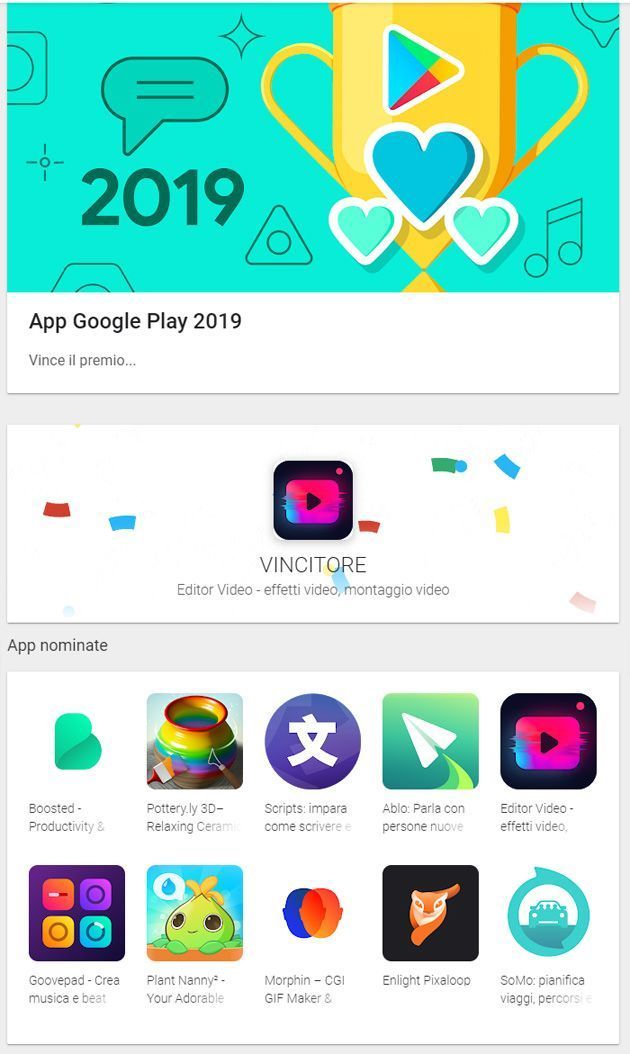
Task: Open the Scripts: impara come scrivere app
Action: point(312,741)
